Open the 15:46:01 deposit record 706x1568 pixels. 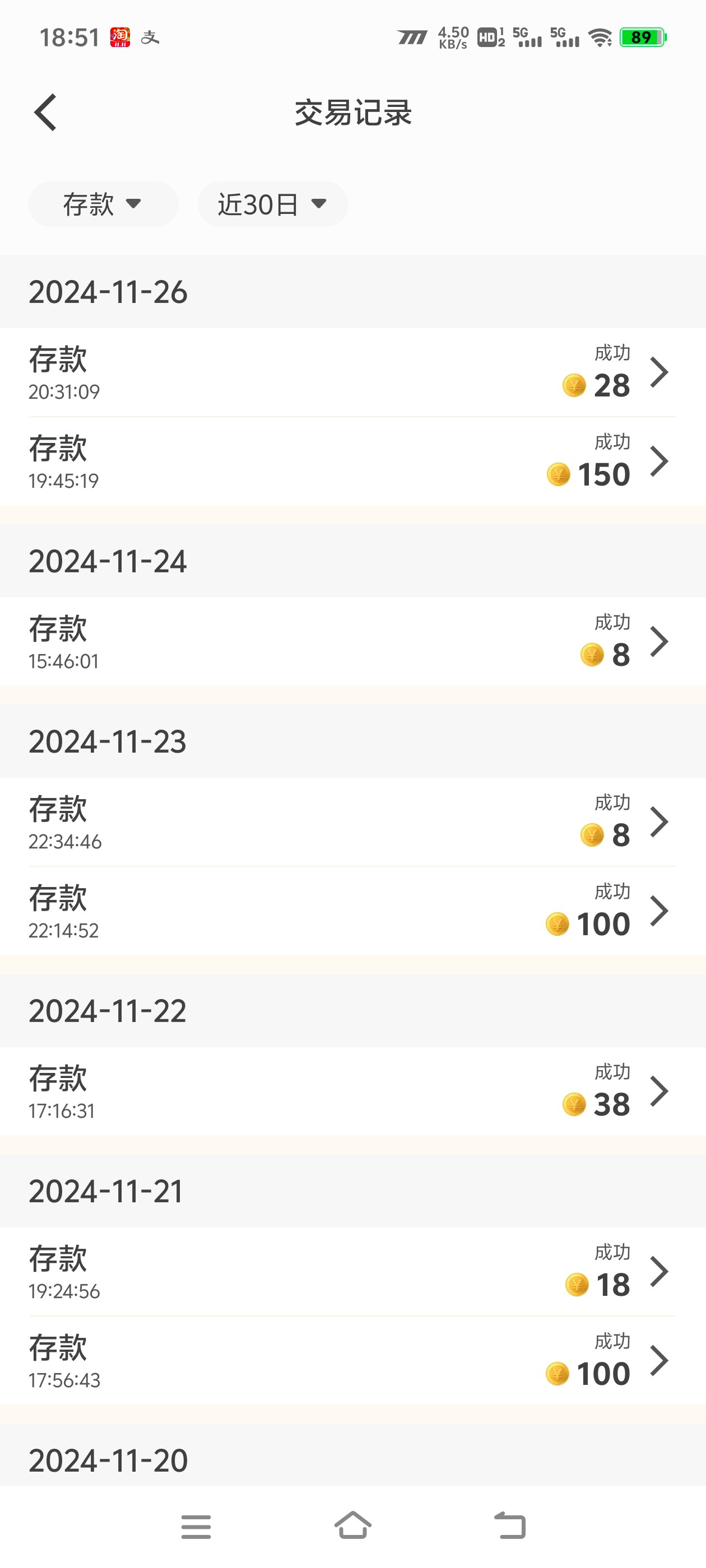pyautogui.click(x=352, y=642)
